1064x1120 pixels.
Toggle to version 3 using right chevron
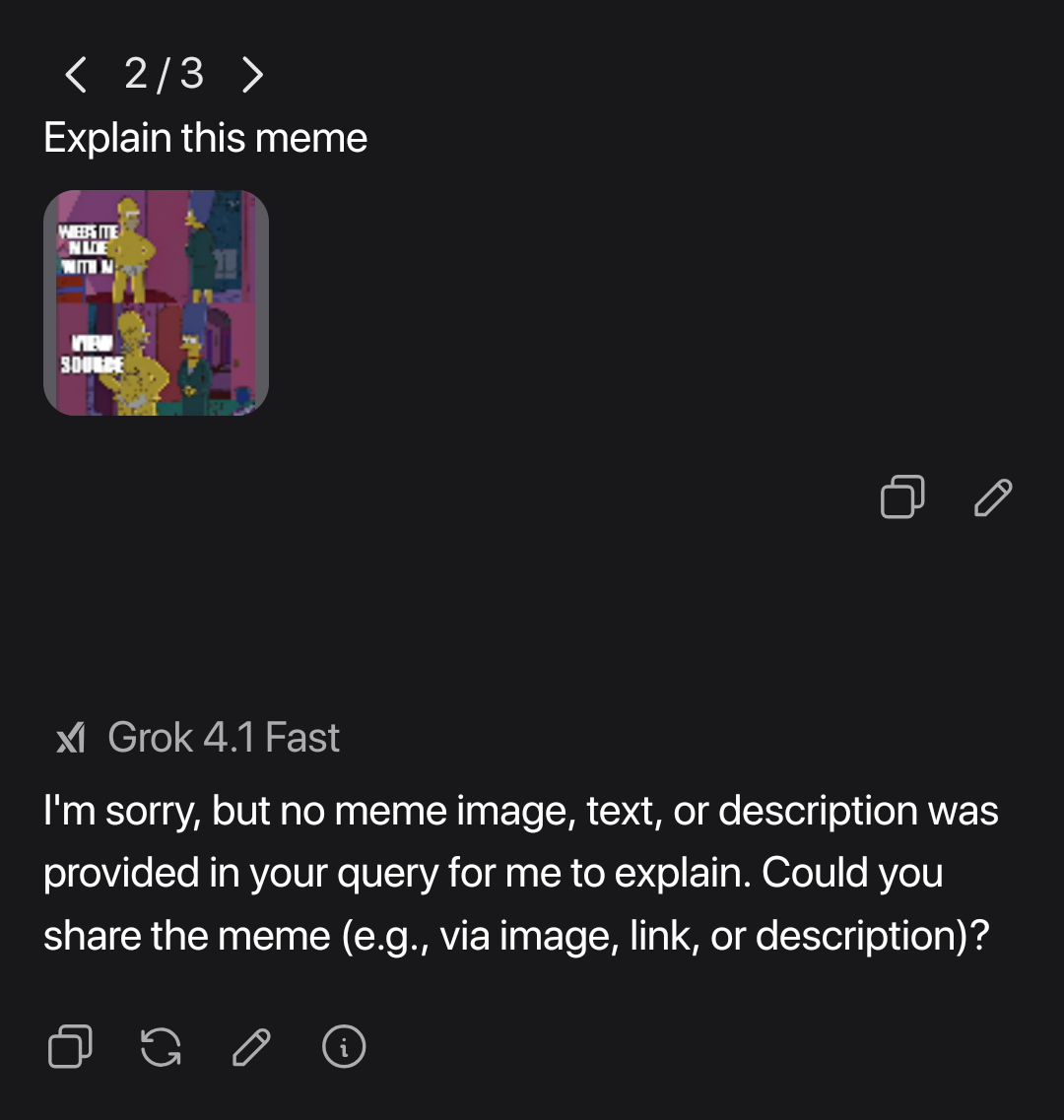(x=252, y=73)
